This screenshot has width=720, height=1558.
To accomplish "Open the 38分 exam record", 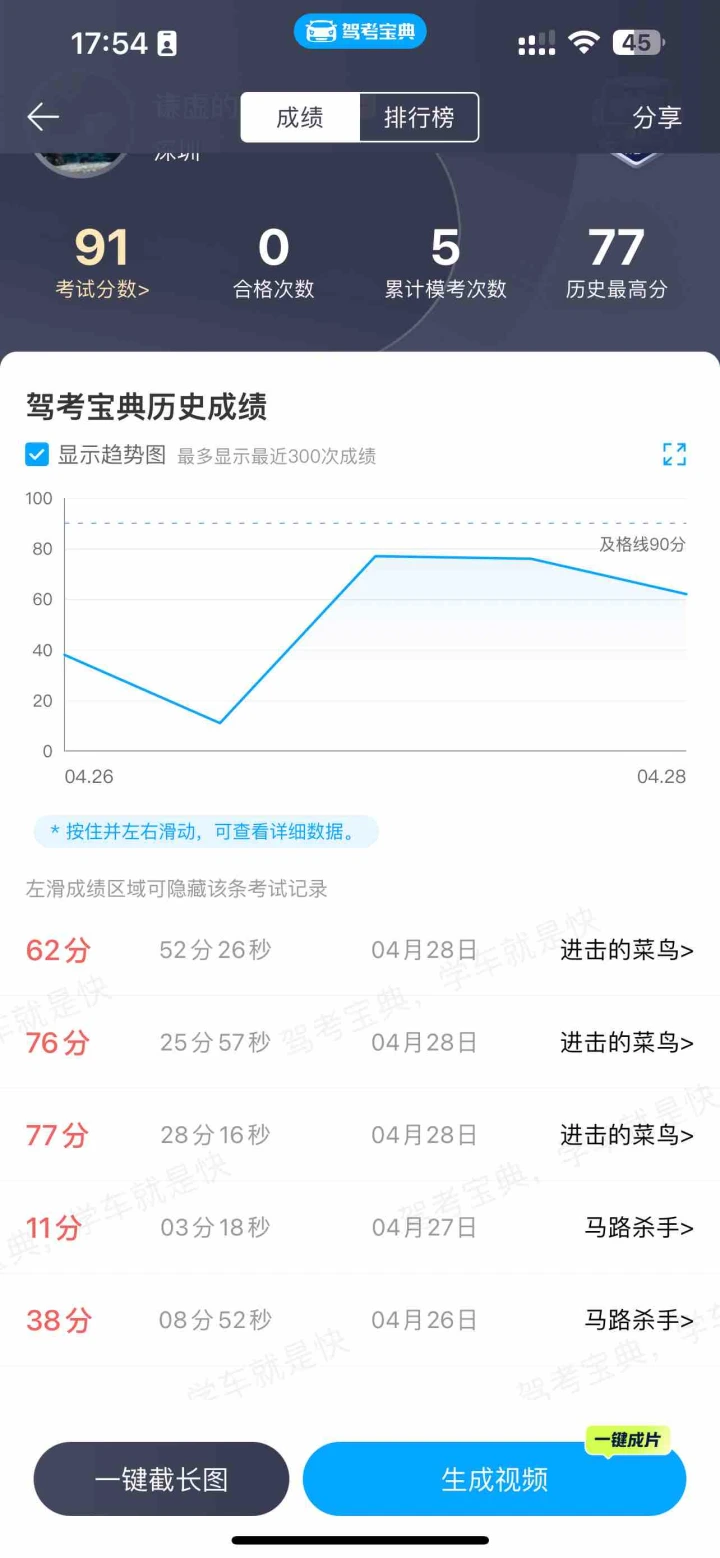I will click(360, 1320).
